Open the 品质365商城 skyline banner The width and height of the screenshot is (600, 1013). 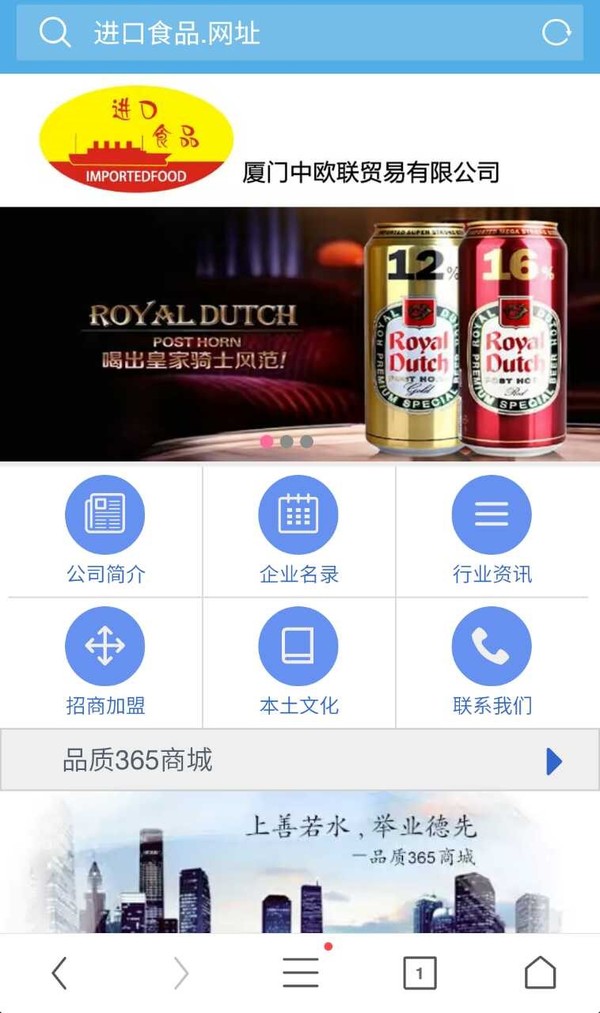pyautogui.click(x=300, y=863)
